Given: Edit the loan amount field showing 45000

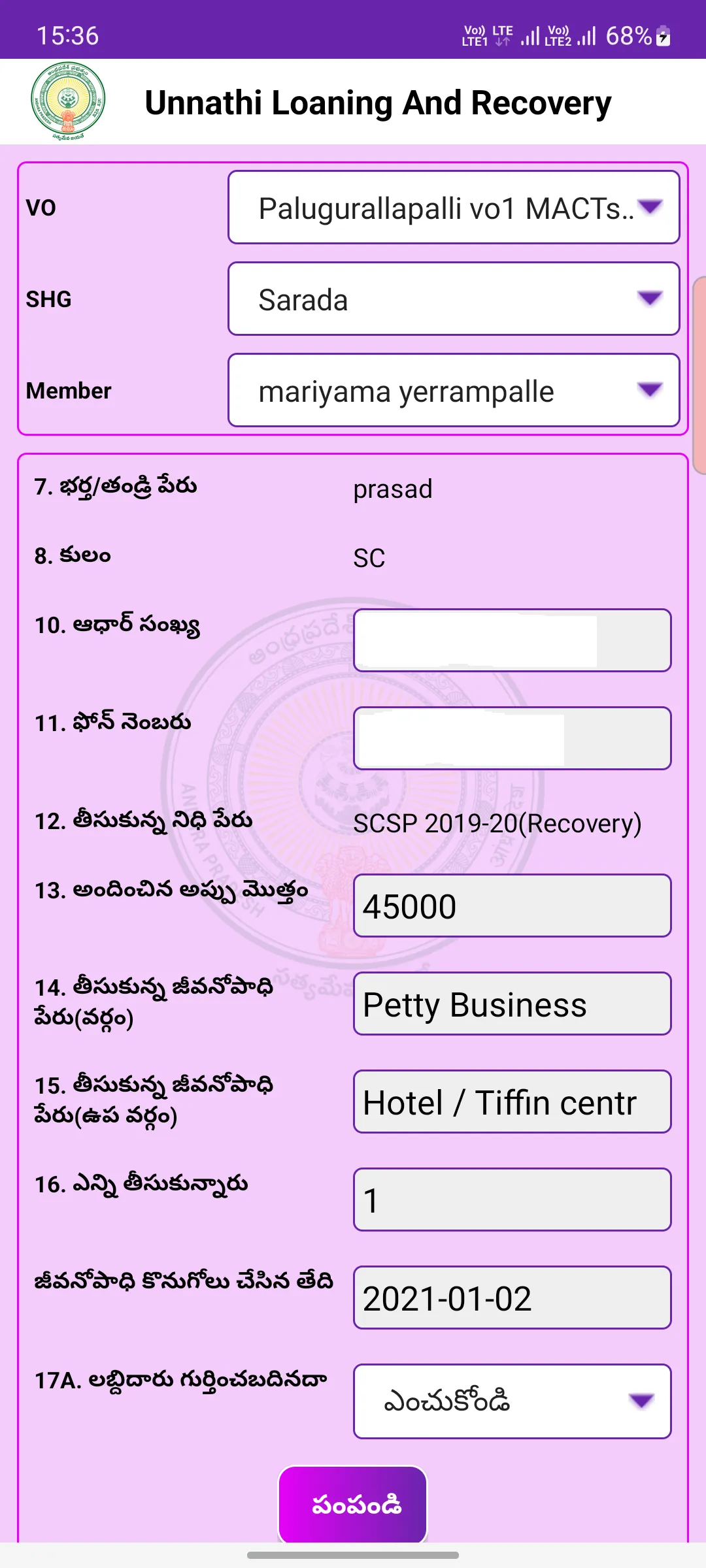Looking at the screenshot, I should (512, 906).
